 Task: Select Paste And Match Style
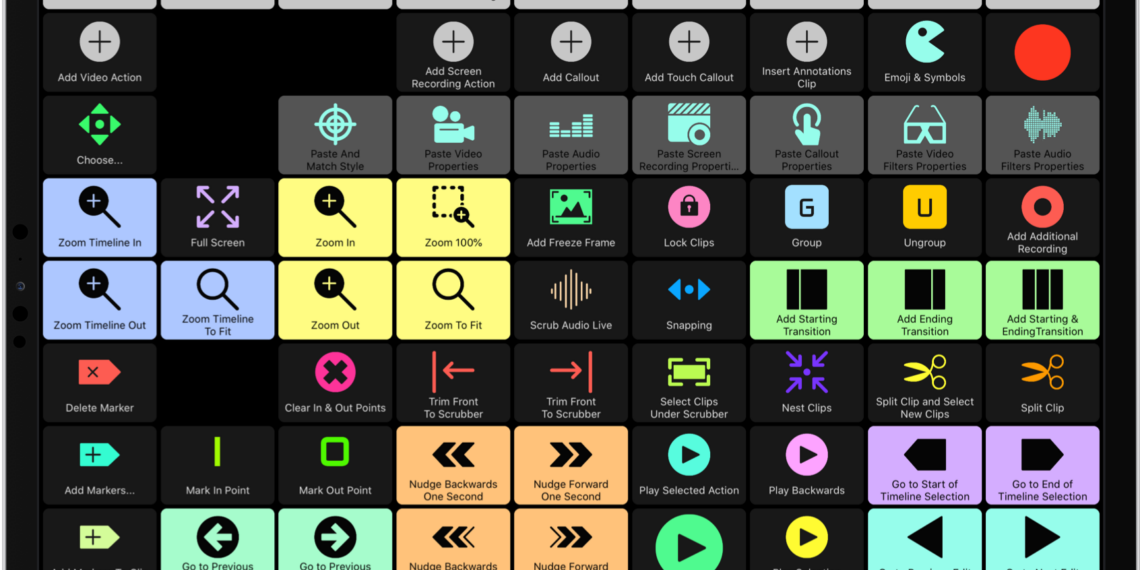pos(335,136)
